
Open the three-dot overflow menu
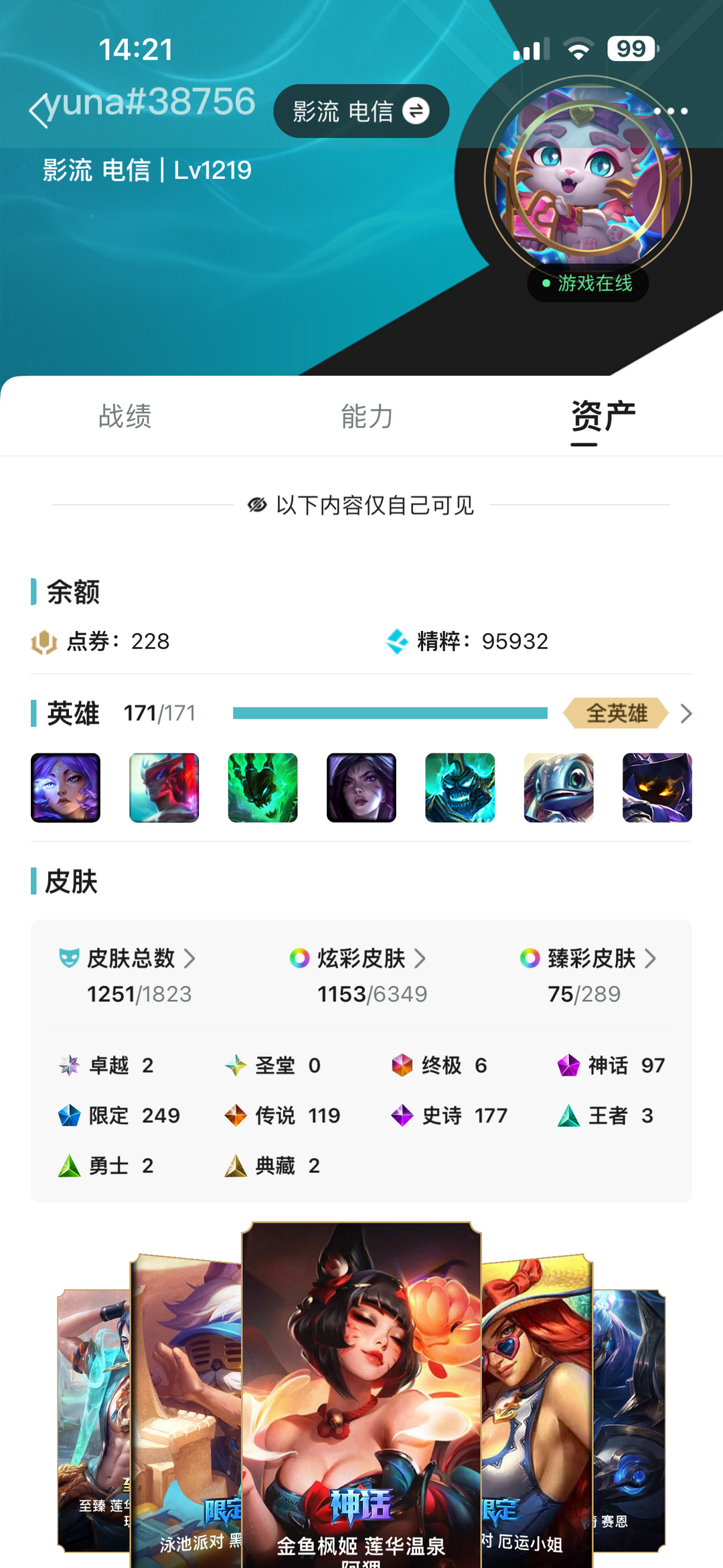pyautogui.click(x=670, y=111)
